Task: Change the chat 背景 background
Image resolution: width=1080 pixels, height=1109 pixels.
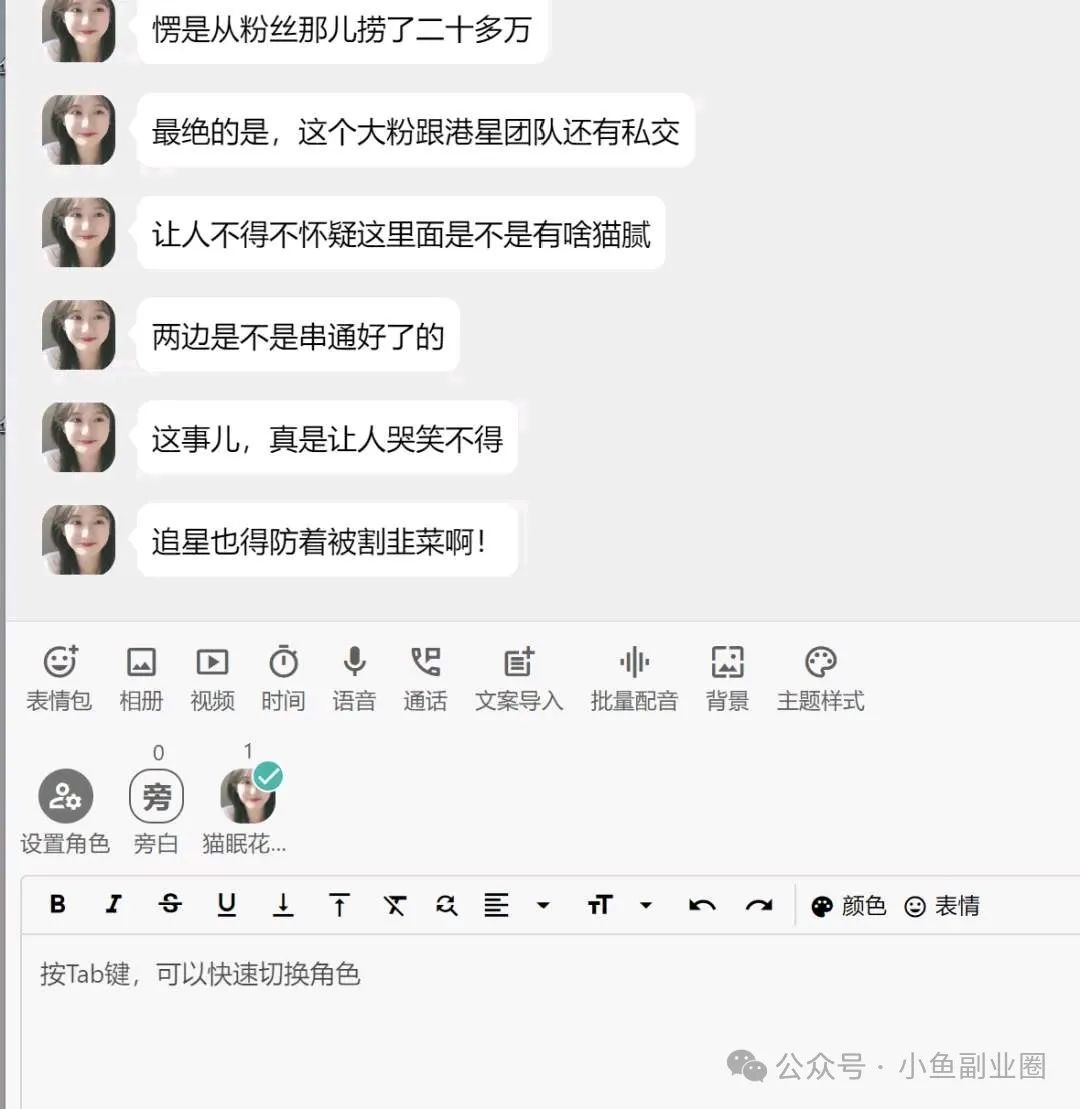Action: (727, 677)
